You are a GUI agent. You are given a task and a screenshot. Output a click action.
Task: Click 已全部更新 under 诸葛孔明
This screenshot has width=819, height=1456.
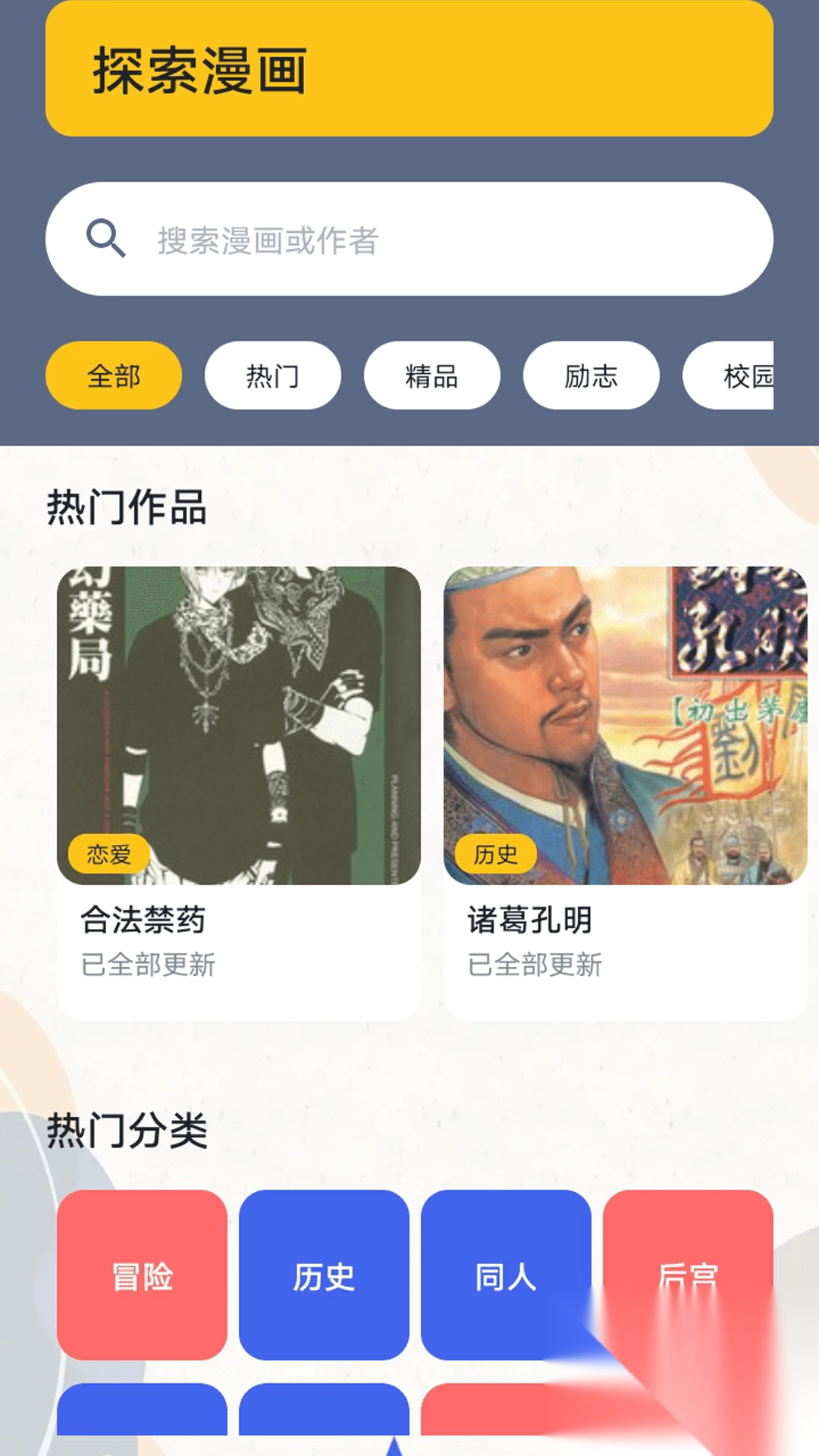[x=536, y=965]
